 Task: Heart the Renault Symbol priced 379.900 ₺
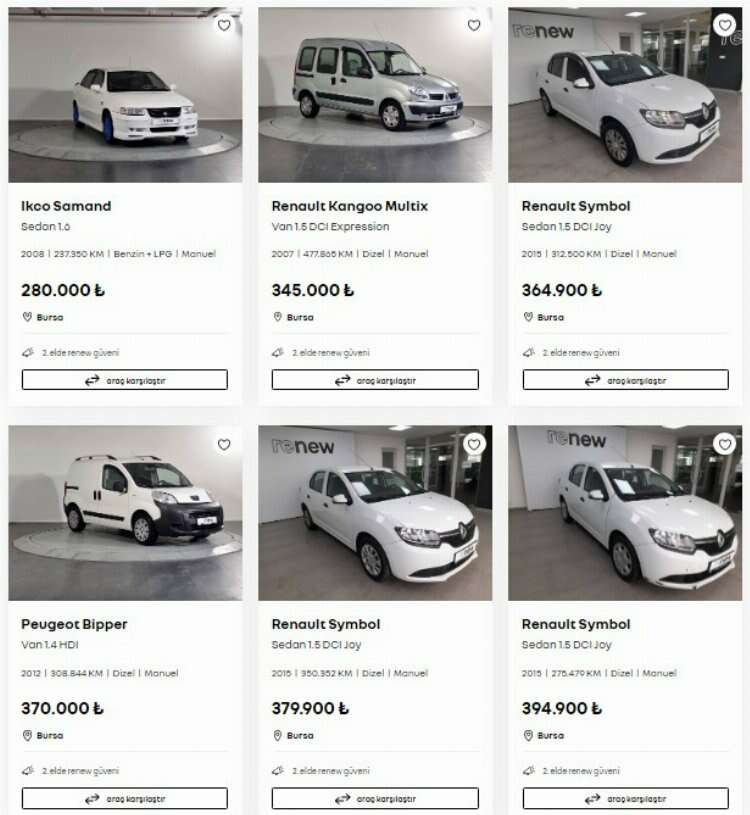point(474,444)
